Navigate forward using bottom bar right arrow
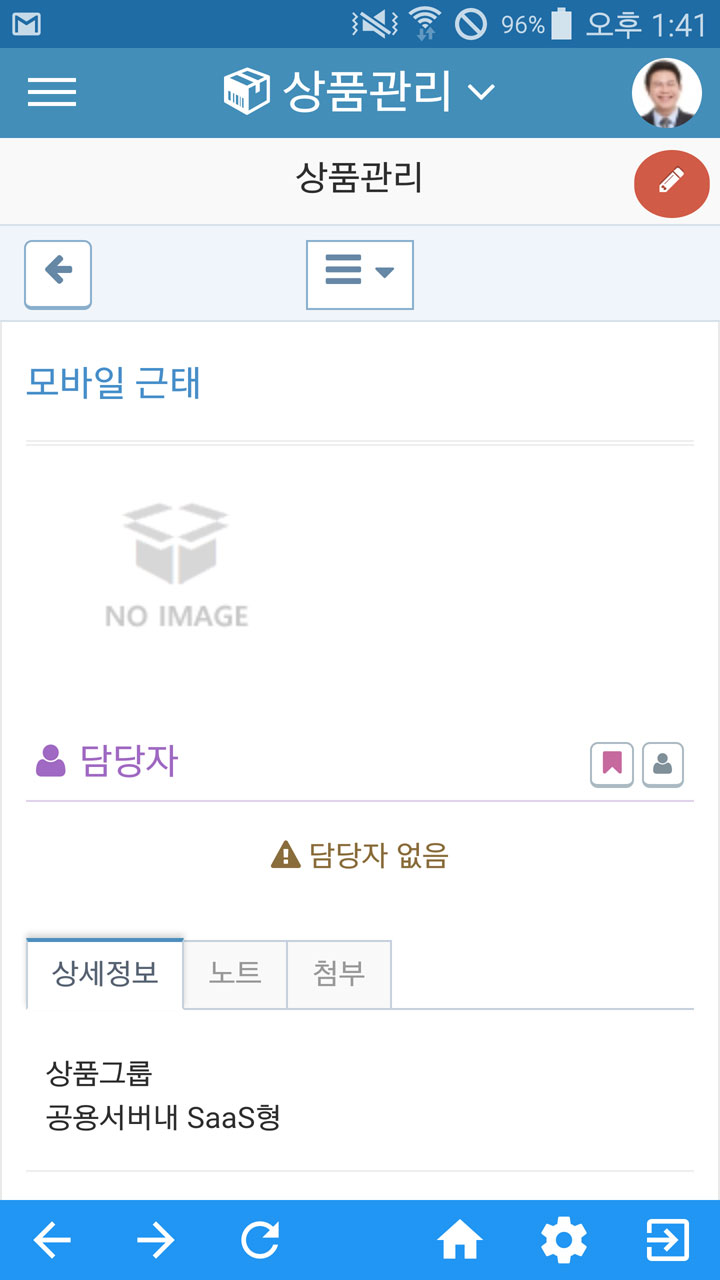The width and height of the screenshot is (720, 1280). (156, 1241)
